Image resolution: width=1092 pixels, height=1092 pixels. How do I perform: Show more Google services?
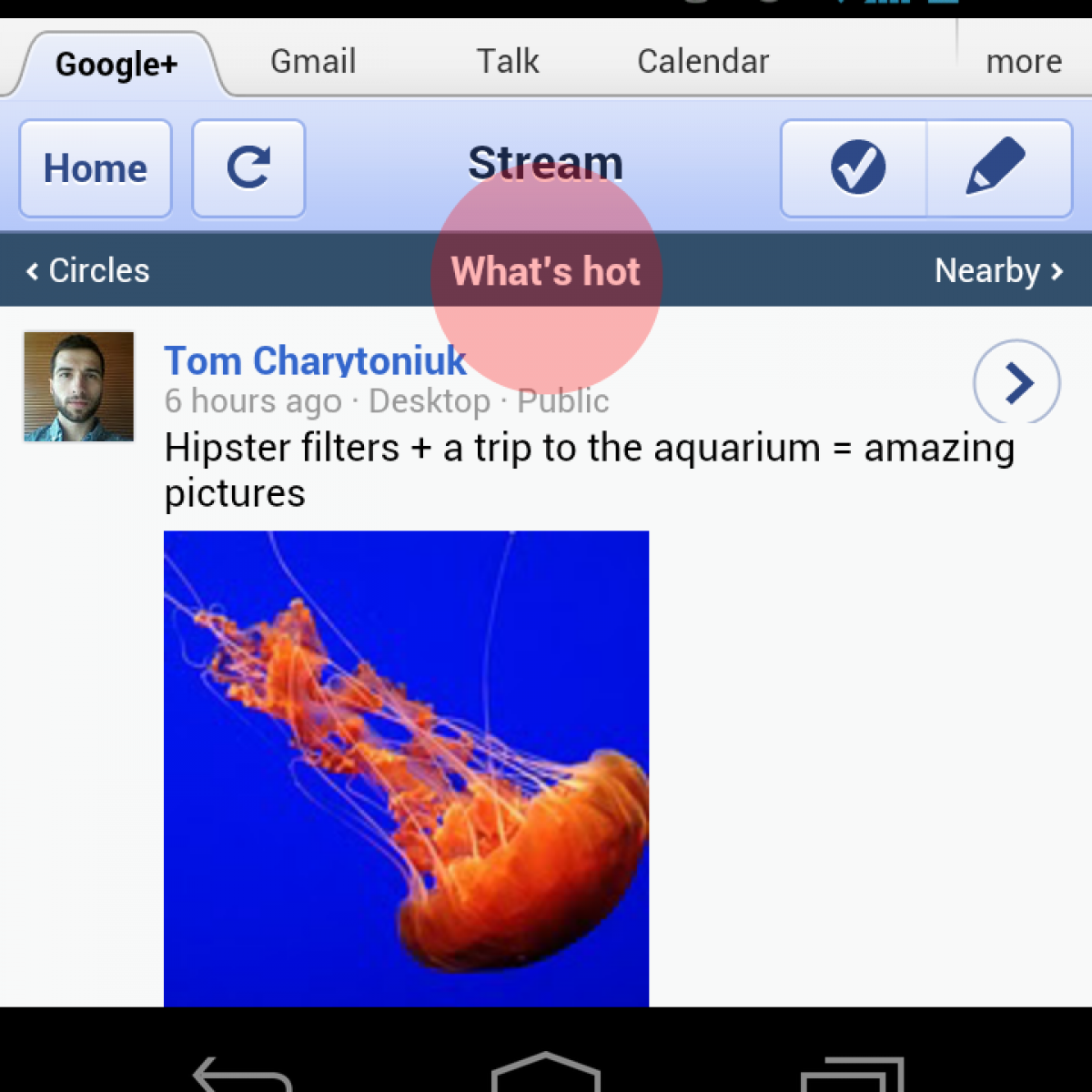pyautogui.click(x=1024, y=62)
